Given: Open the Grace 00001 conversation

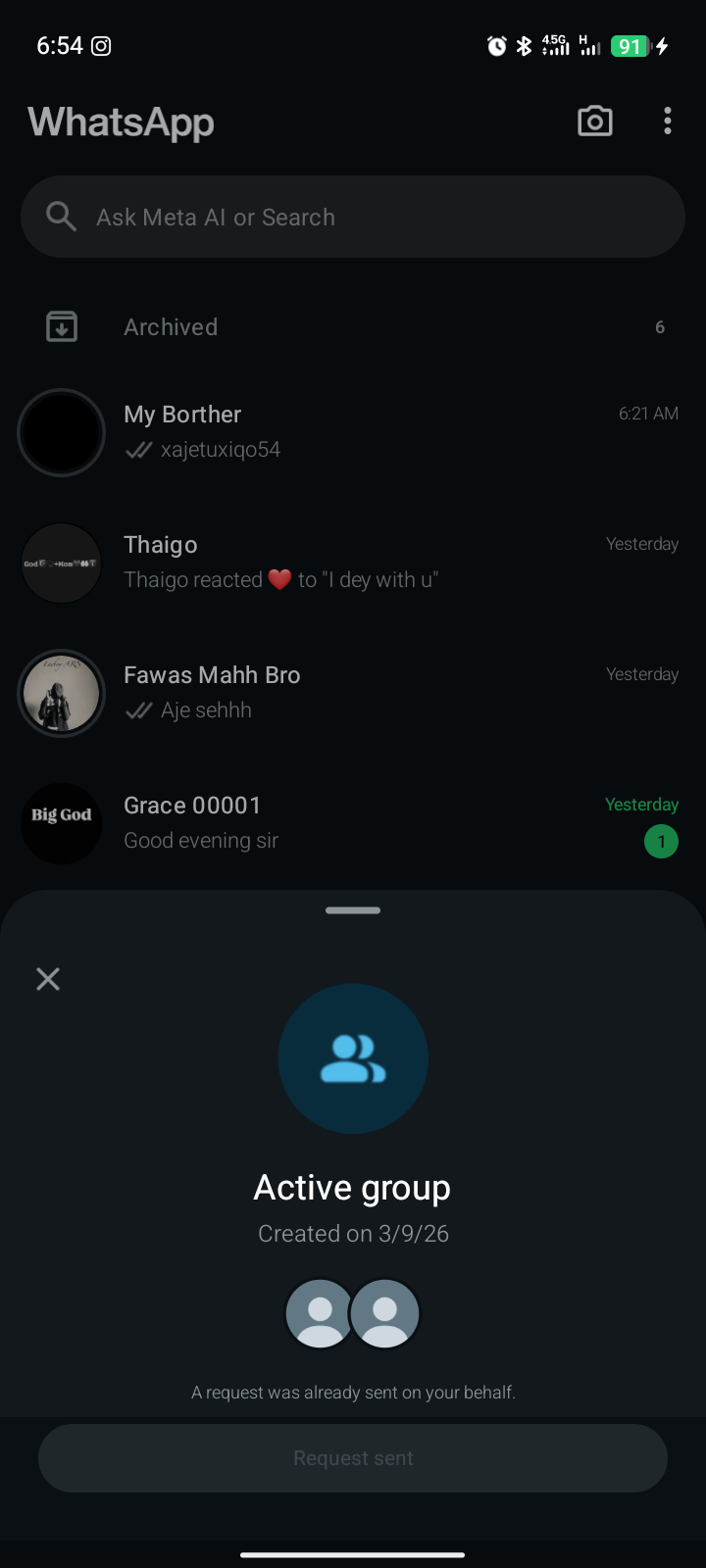Looking at the screenshot, I should (x=392, y=823).
